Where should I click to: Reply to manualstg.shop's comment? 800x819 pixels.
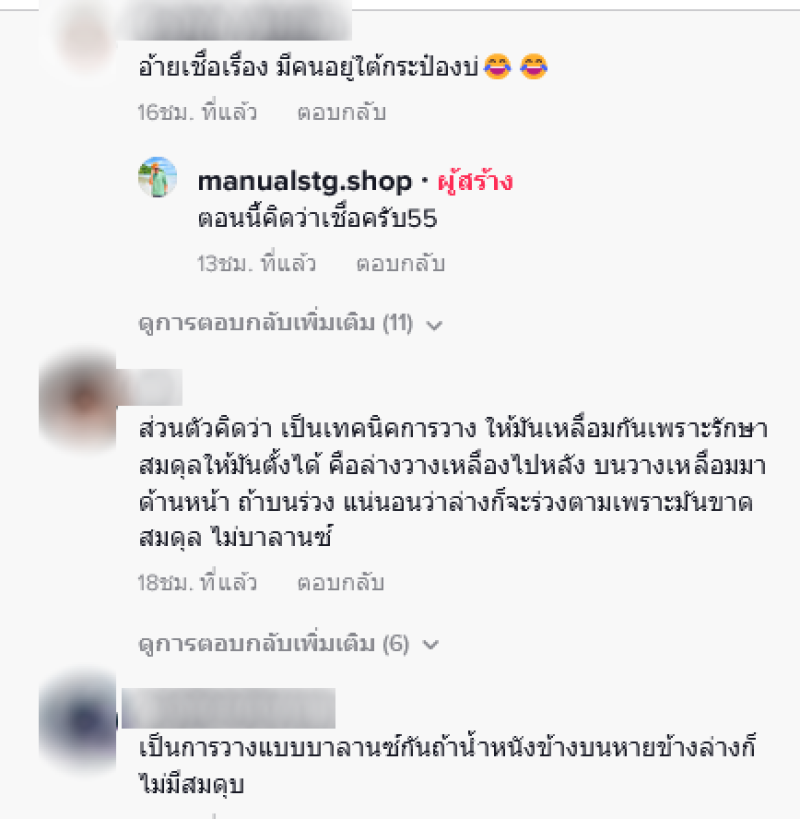click(400, 264)
